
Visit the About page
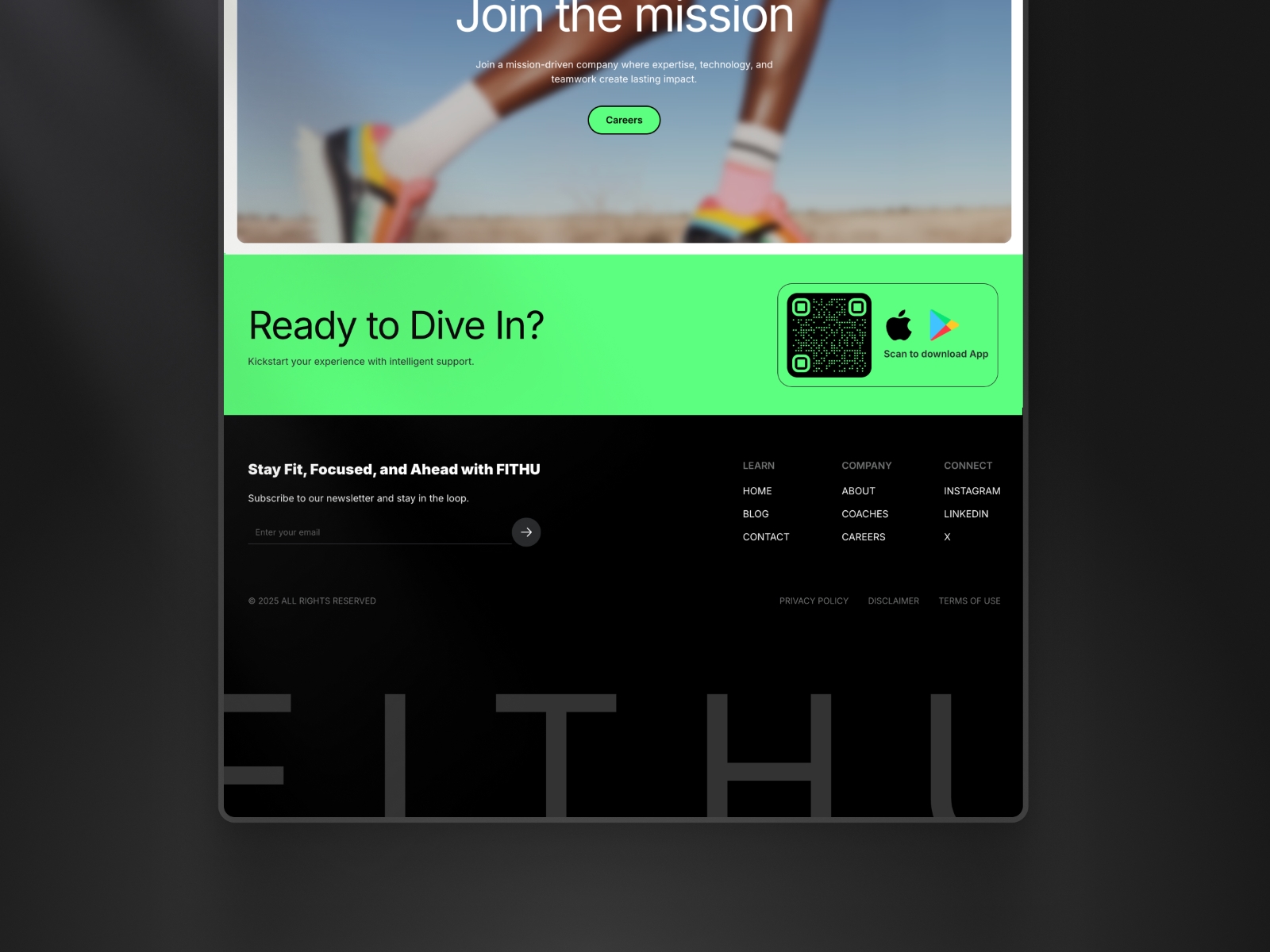pos(858,491)
